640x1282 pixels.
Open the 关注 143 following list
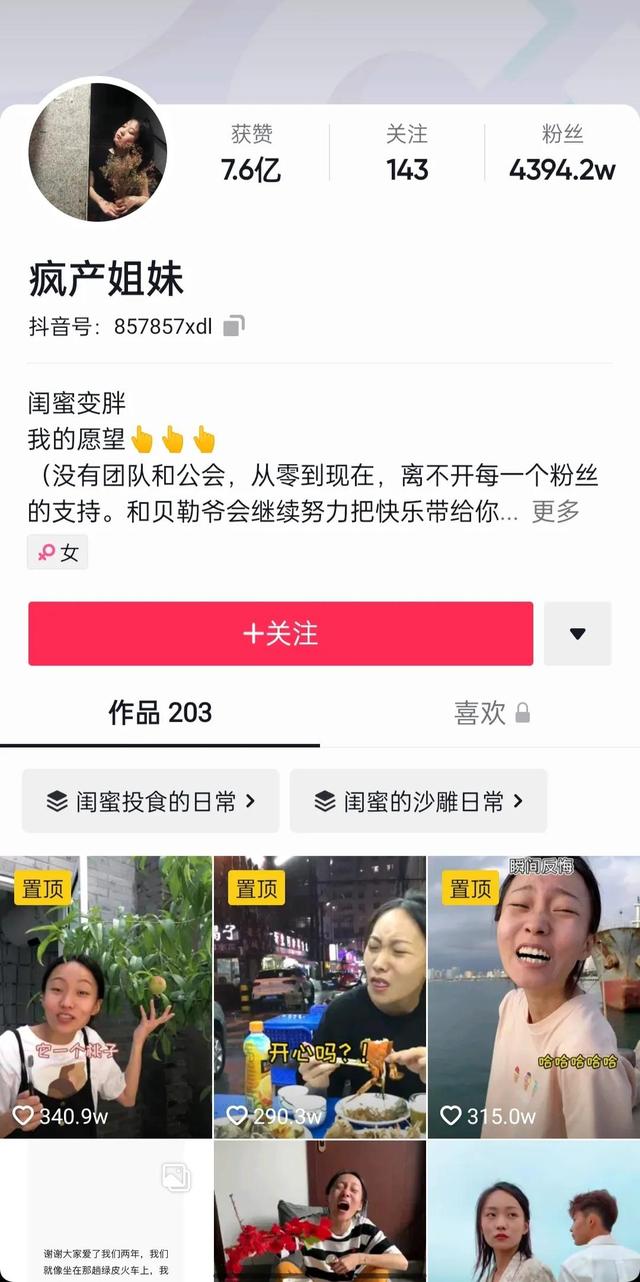coord(407,154)
